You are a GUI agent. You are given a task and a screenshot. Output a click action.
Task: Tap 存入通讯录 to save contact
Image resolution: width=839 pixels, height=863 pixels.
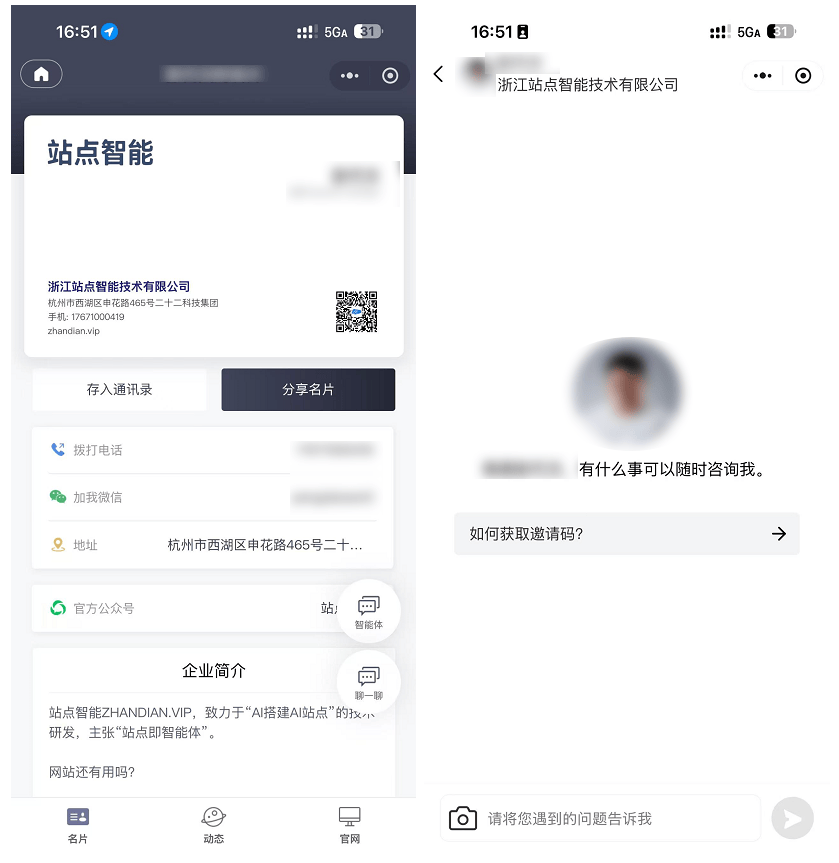pos(120,390)
